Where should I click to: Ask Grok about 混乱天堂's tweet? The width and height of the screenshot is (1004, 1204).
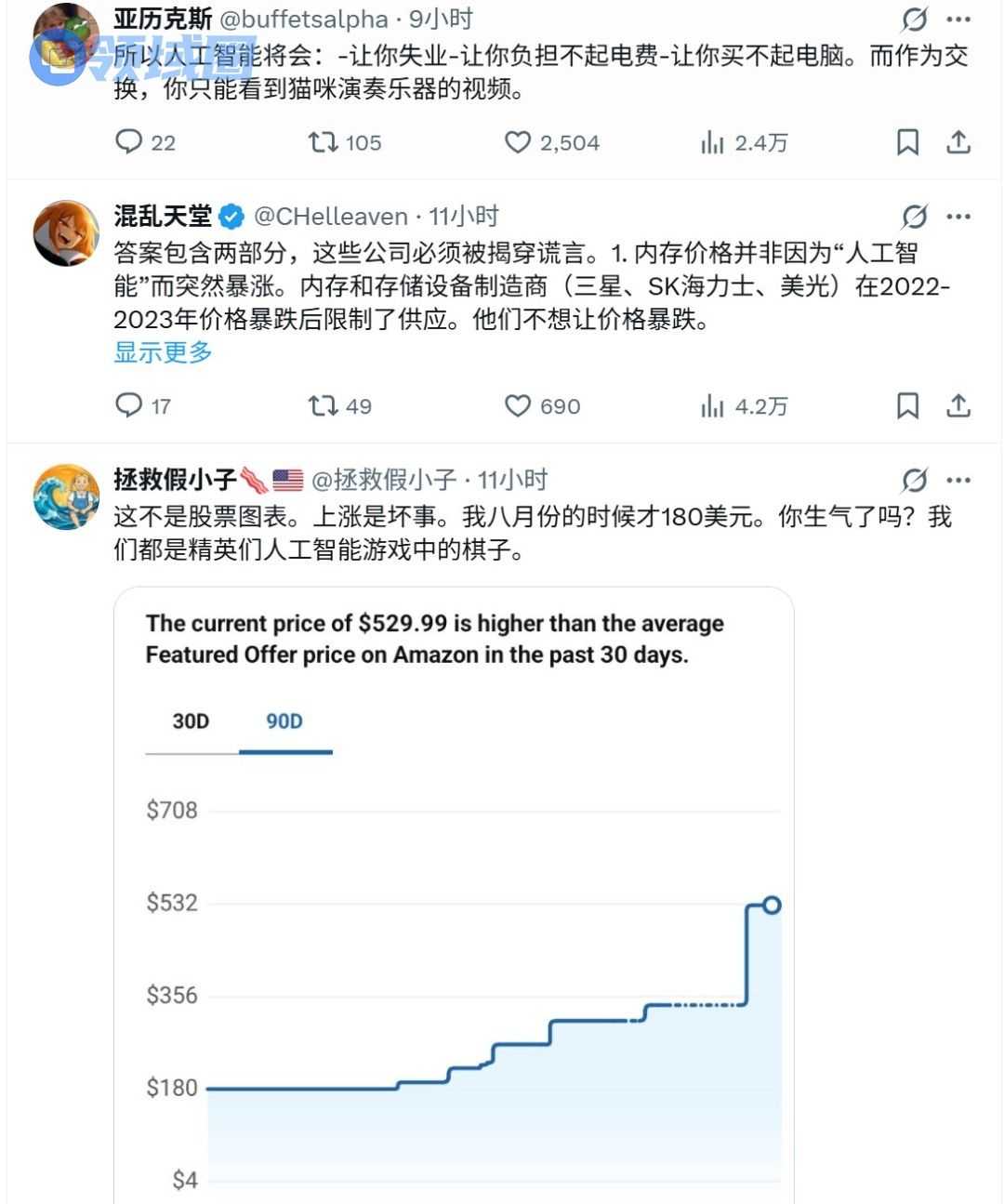(915, 217)
